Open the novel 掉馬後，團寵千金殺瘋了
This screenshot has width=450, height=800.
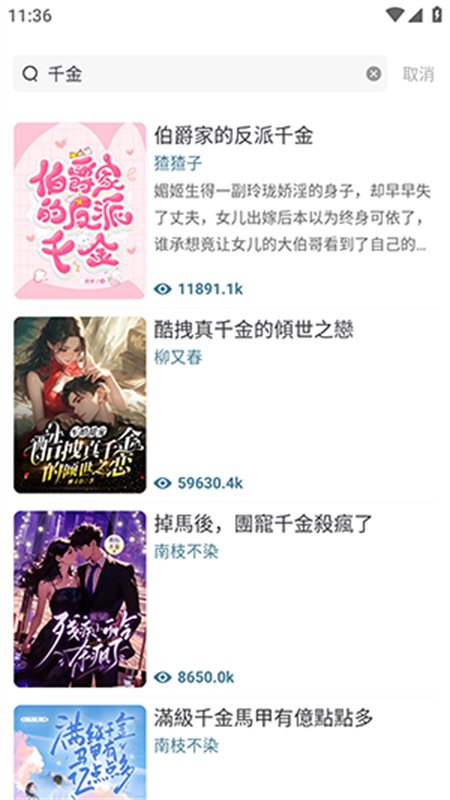coord(225,599)
